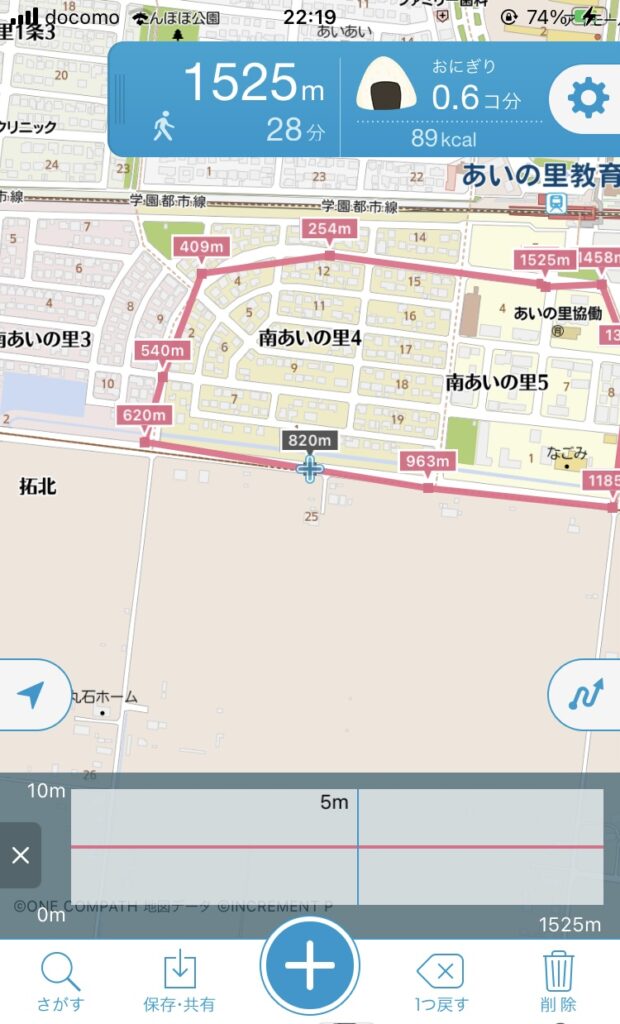Select the 409m route marker
The height and width of the screenshot is (1024, 620).
click(201, 247)
